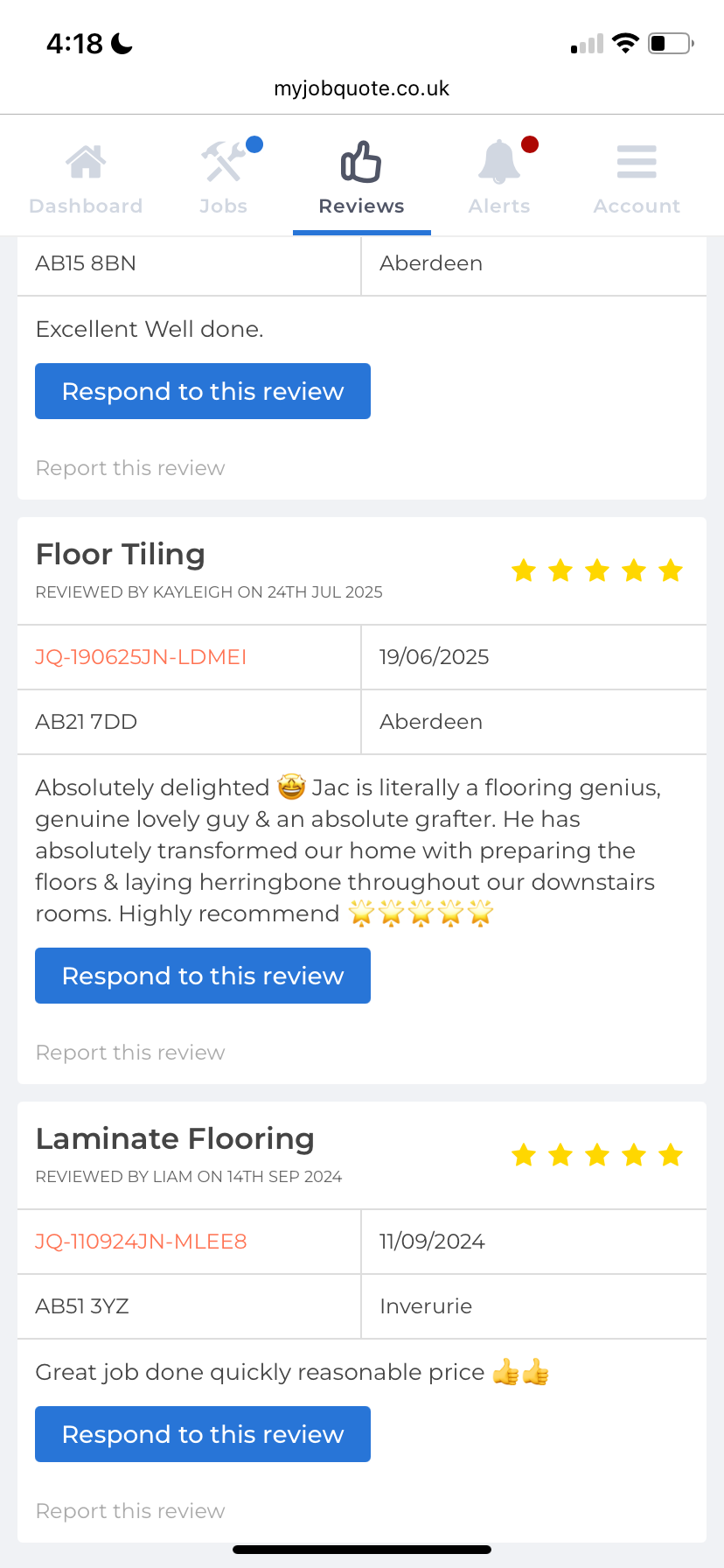Open job link JQ-190625JN-LDMEI
The image size is (724, 1568).
[141, 657]
